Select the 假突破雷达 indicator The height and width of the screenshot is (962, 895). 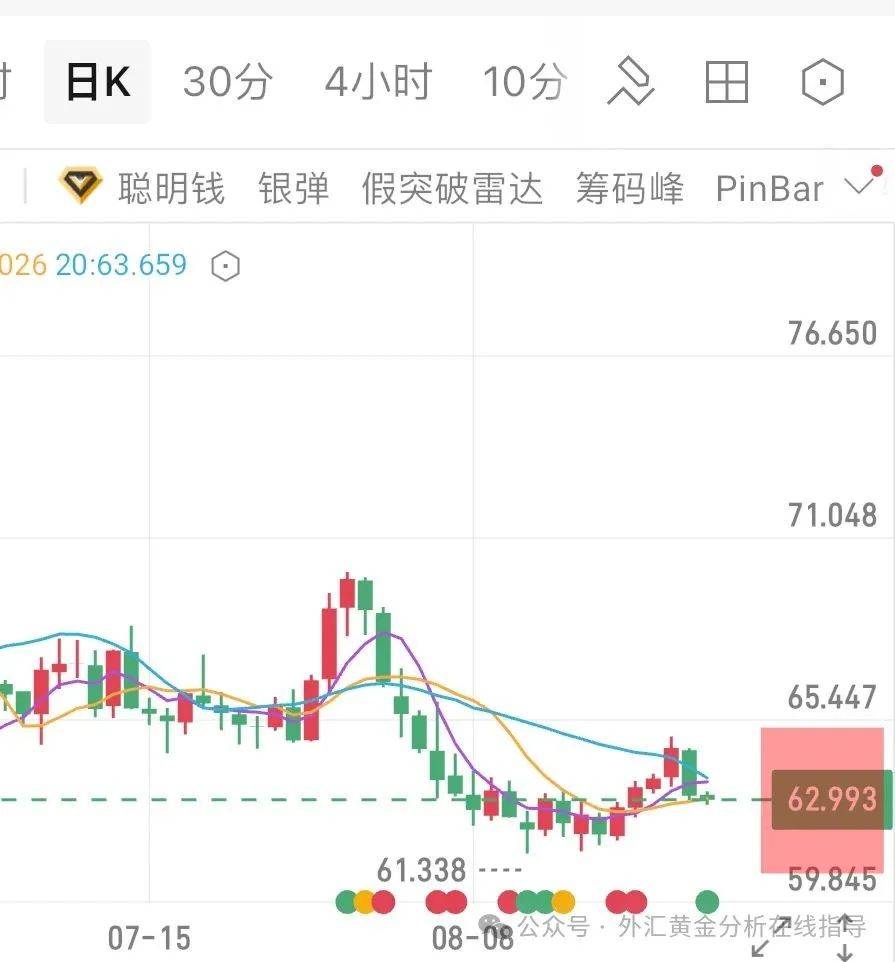(452, 188)
